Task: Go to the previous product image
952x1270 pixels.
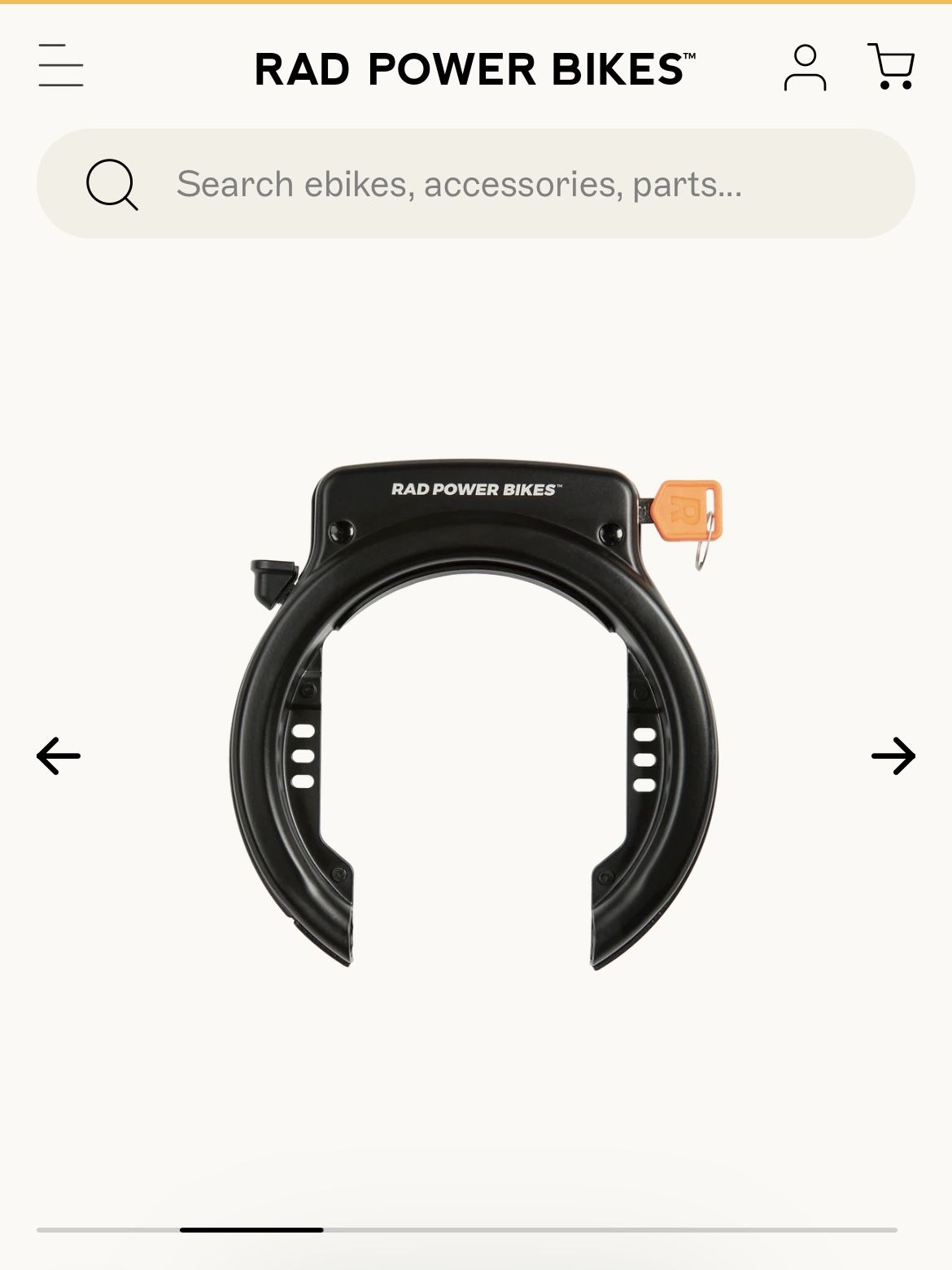Action: coord(59,756)
